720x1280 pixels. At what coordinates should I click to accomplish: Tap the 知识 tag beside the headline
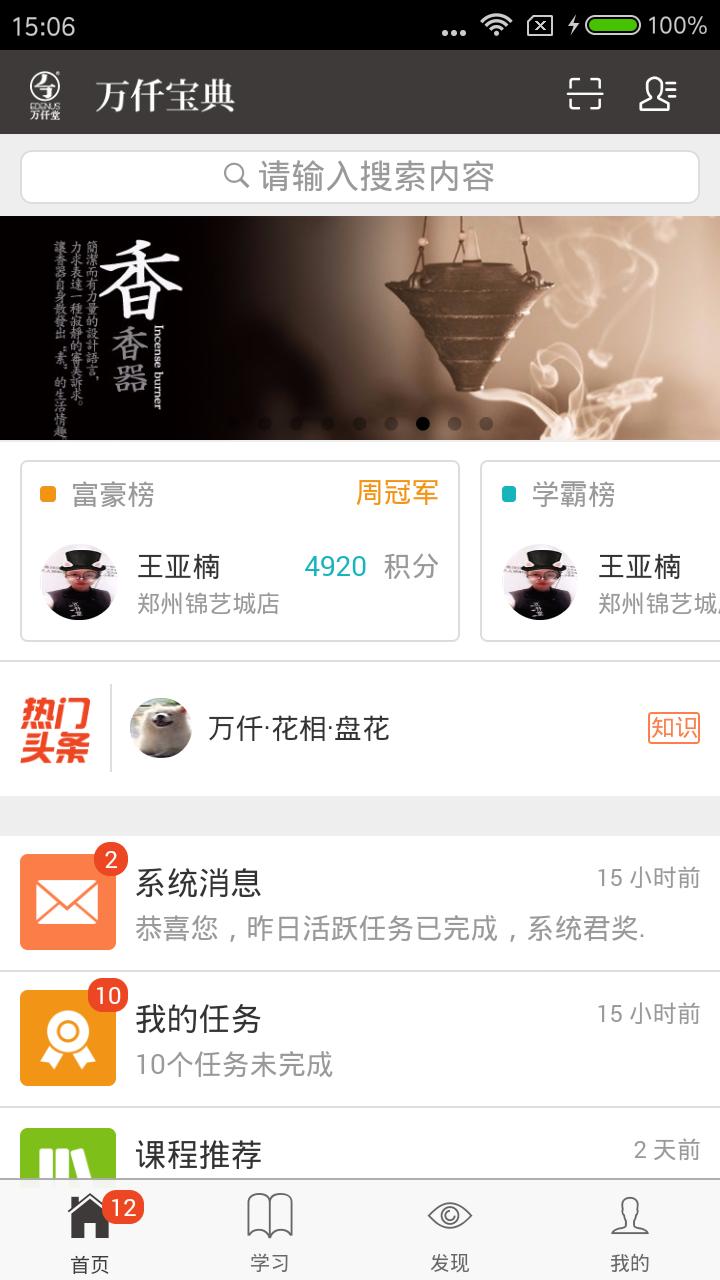point(675,730)
